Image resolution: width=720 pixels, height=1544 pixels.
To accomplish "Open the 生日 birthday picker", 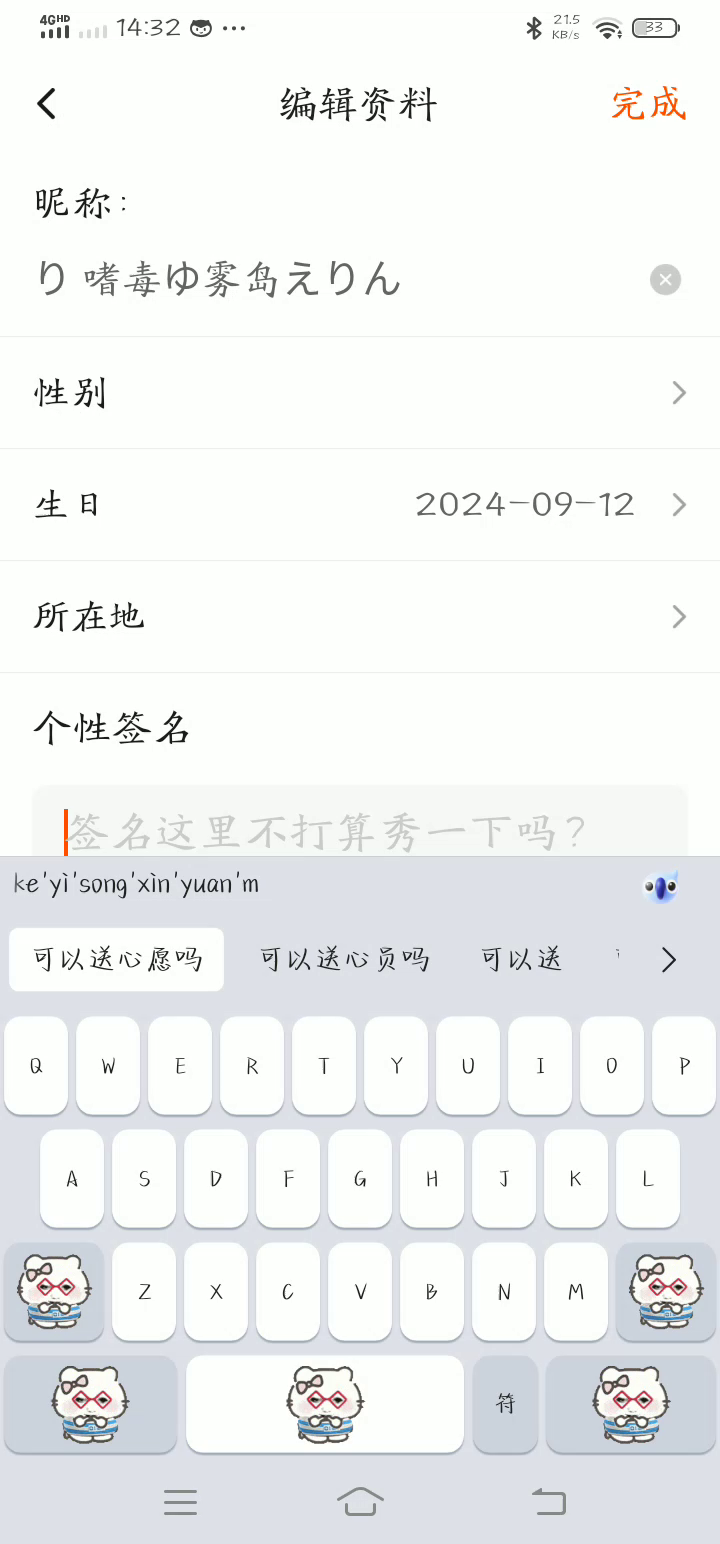I will (360, 505).
